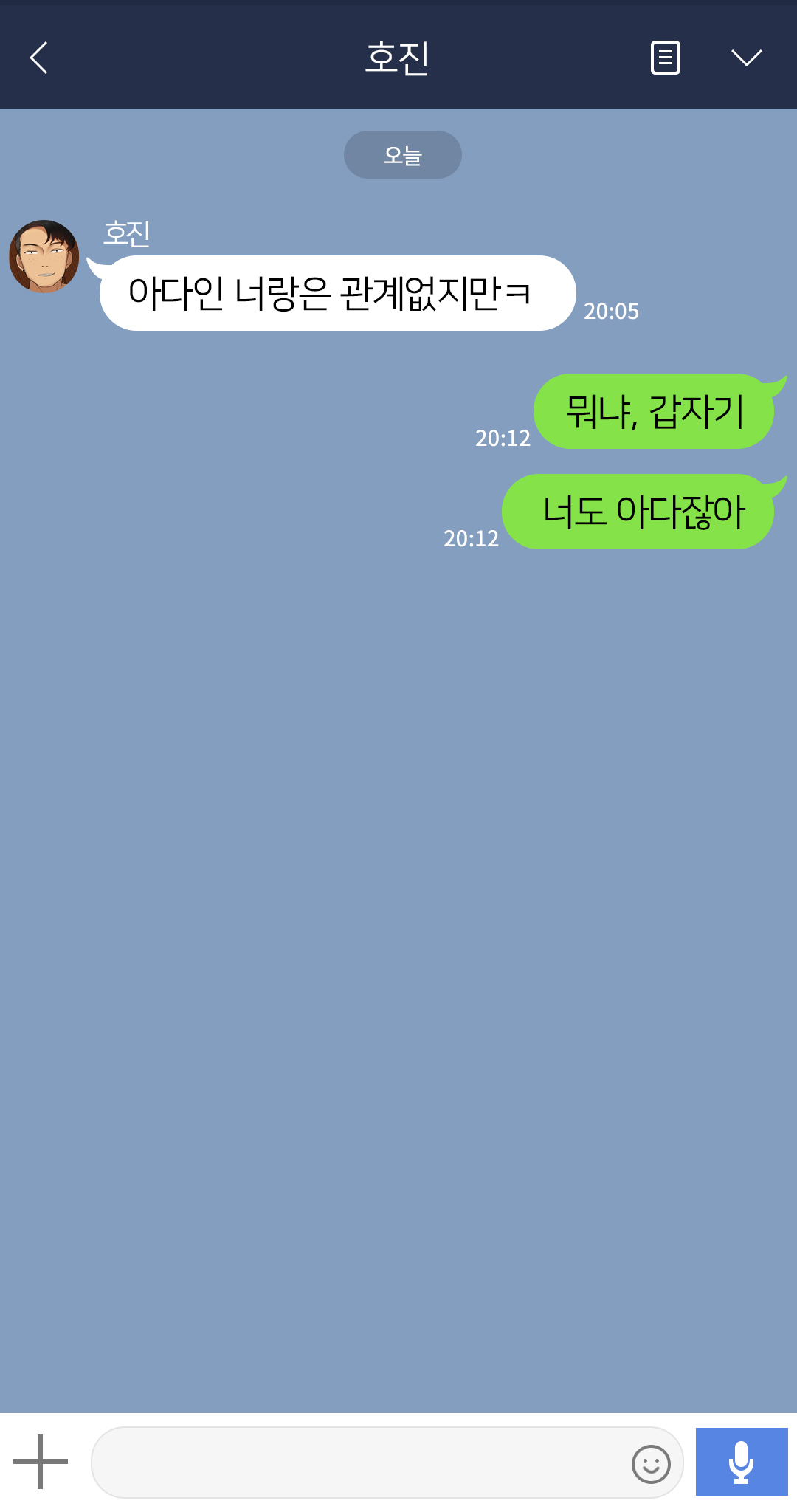Open the notes icon in the header
Screen dimensions: 797x1512
665,58
